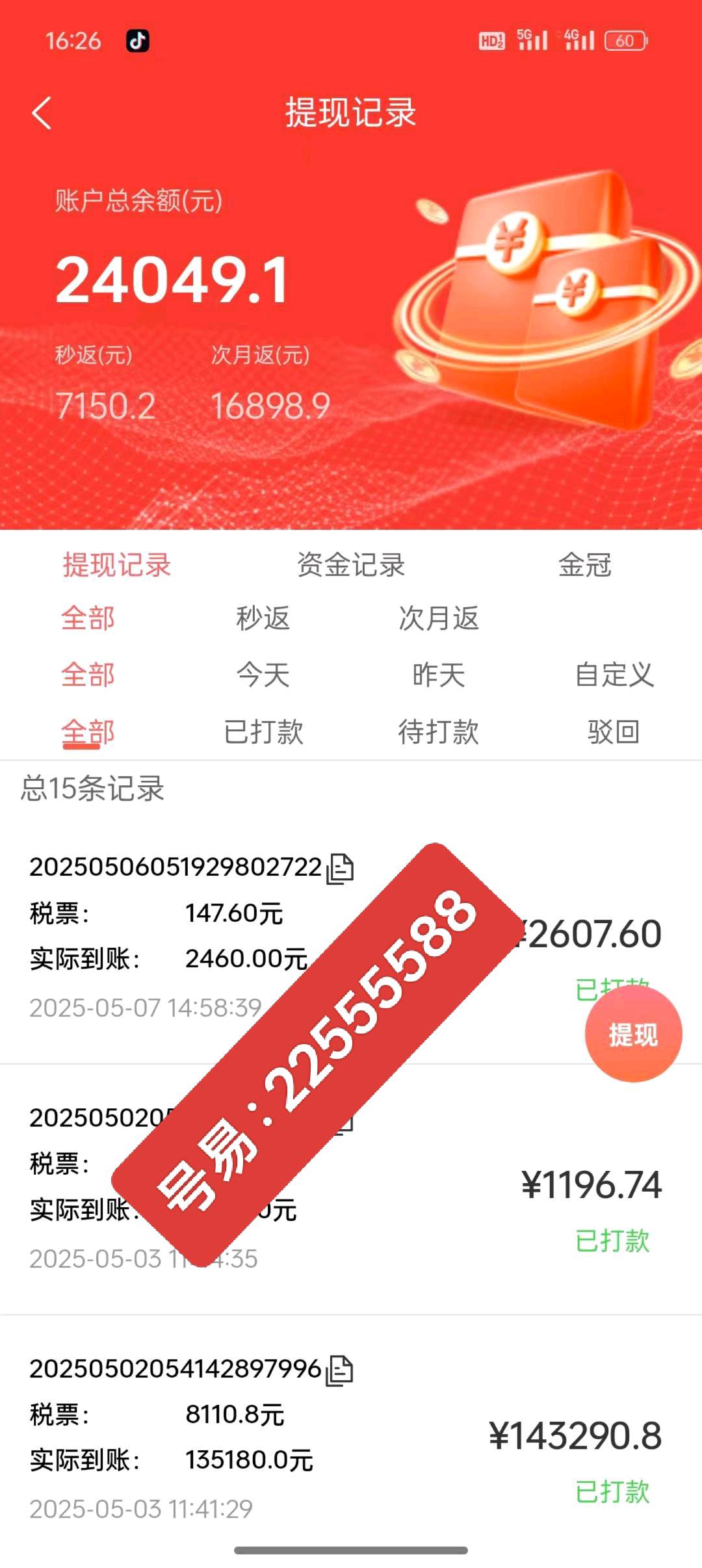
Task: Show 驳回 withdrawals
Action: coord(614,731)
